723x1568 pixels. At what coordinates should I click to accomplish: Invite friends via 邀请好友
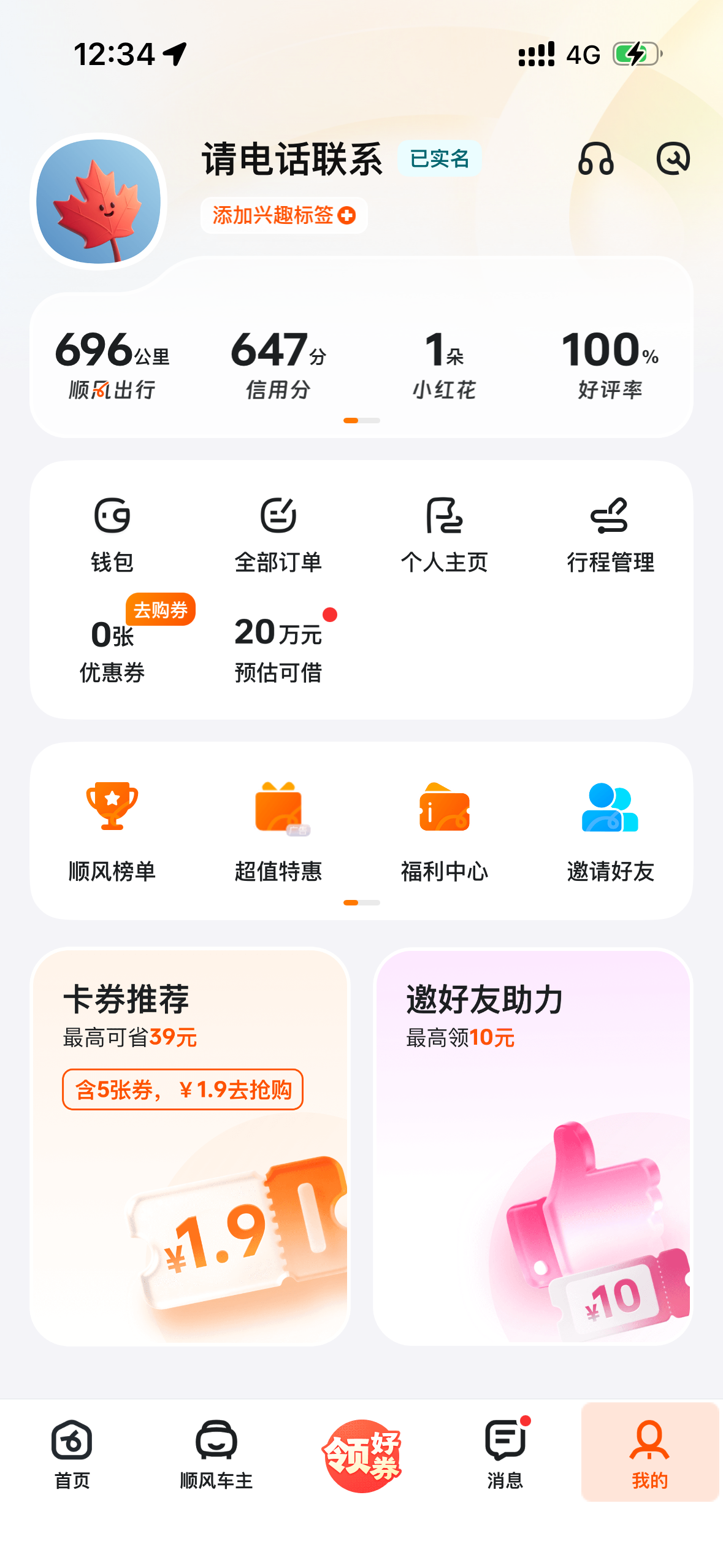[x=610, y=829]
